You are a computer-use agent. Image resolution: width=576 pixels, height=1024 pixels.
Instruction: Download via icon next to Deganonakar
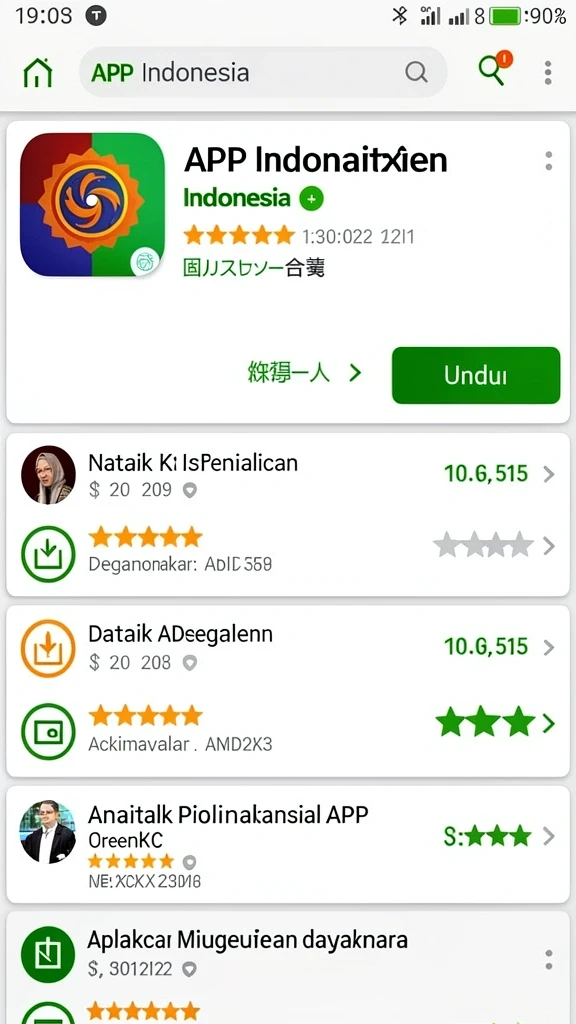pos(48,554)
